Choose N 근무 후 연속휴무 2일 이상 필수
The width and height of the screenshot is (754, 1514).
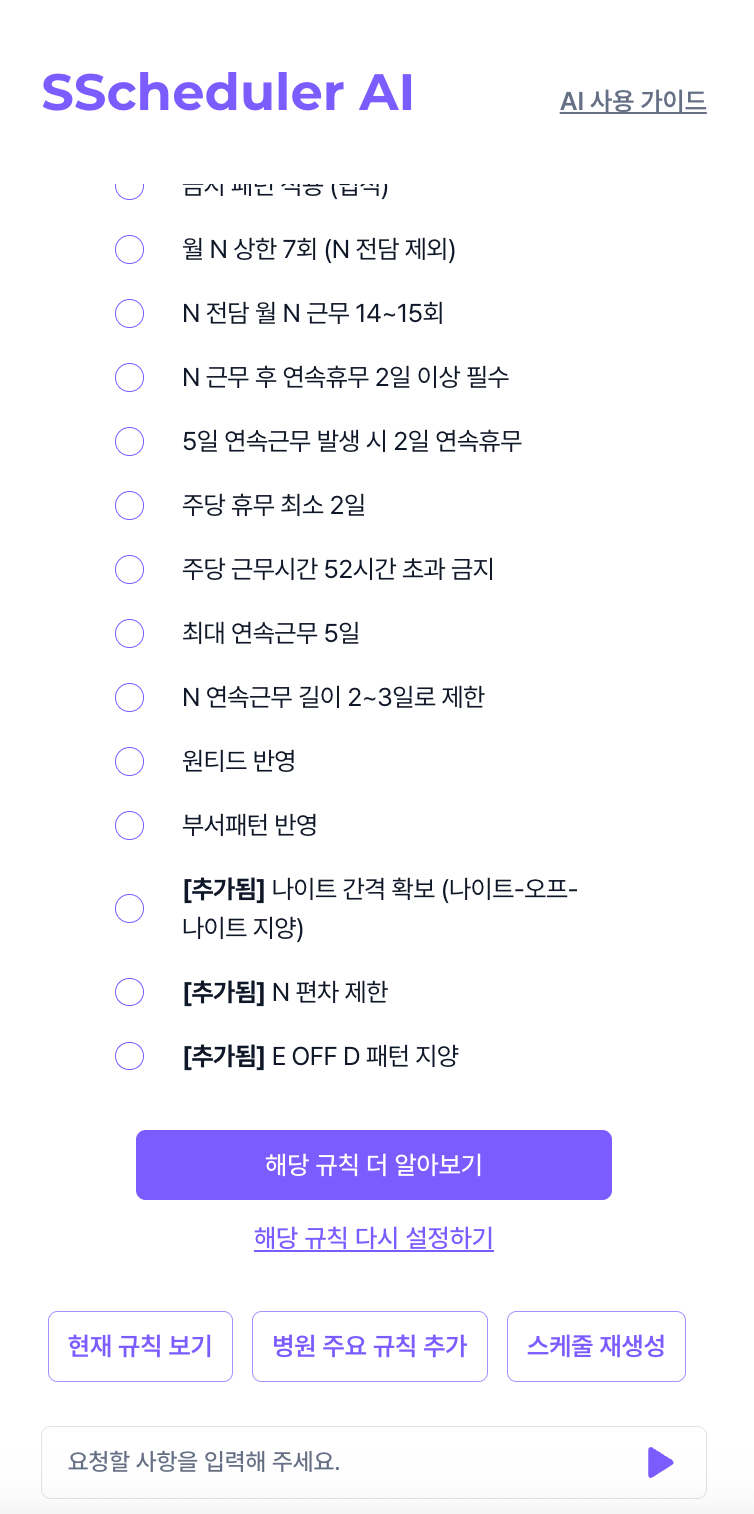tap(130, 377)
